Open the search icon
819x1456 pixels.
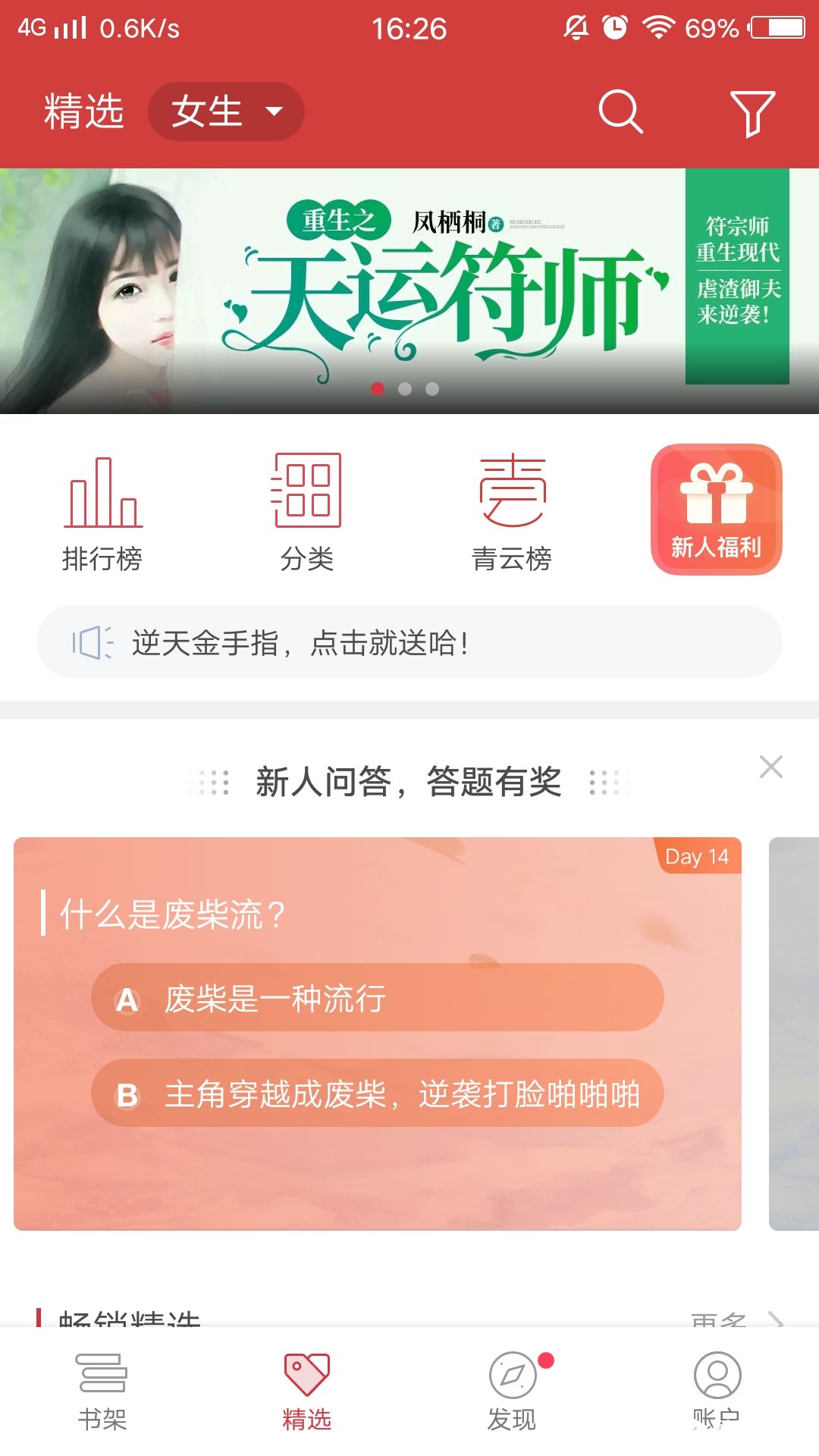point(620,112)
